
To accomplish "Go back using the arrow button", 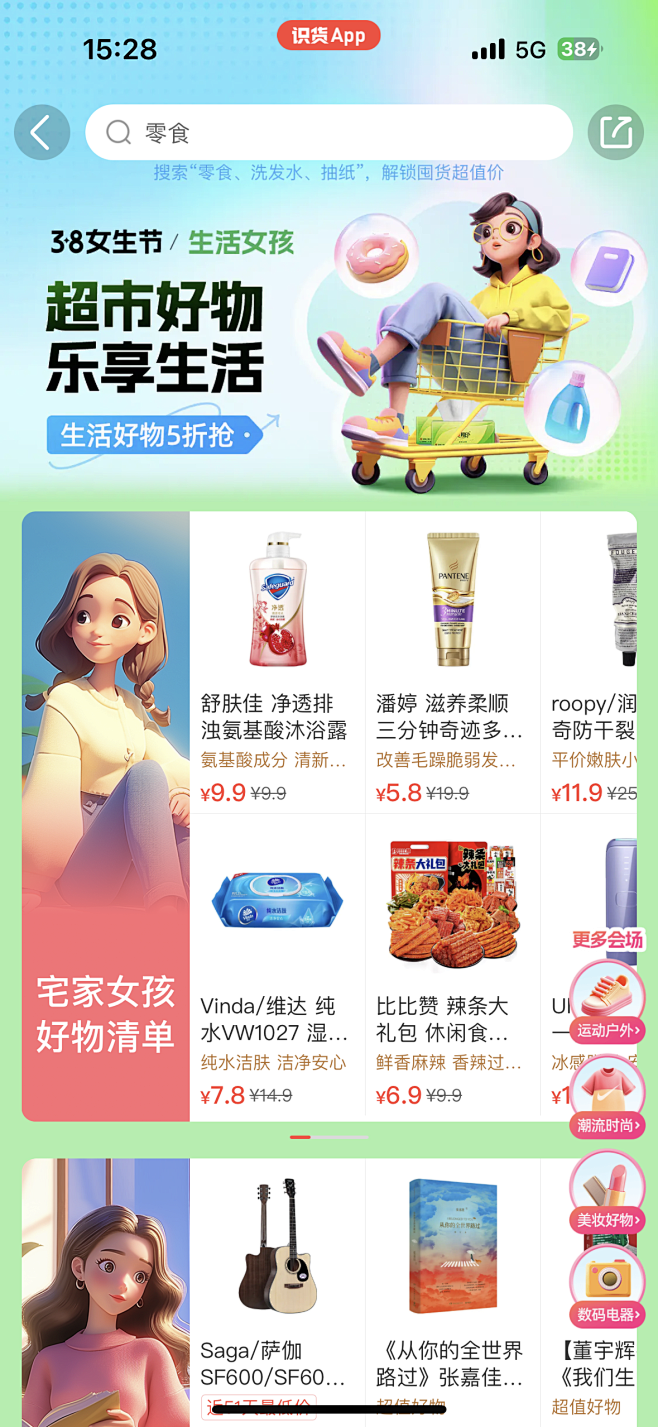I will click(x=42, y=132).
